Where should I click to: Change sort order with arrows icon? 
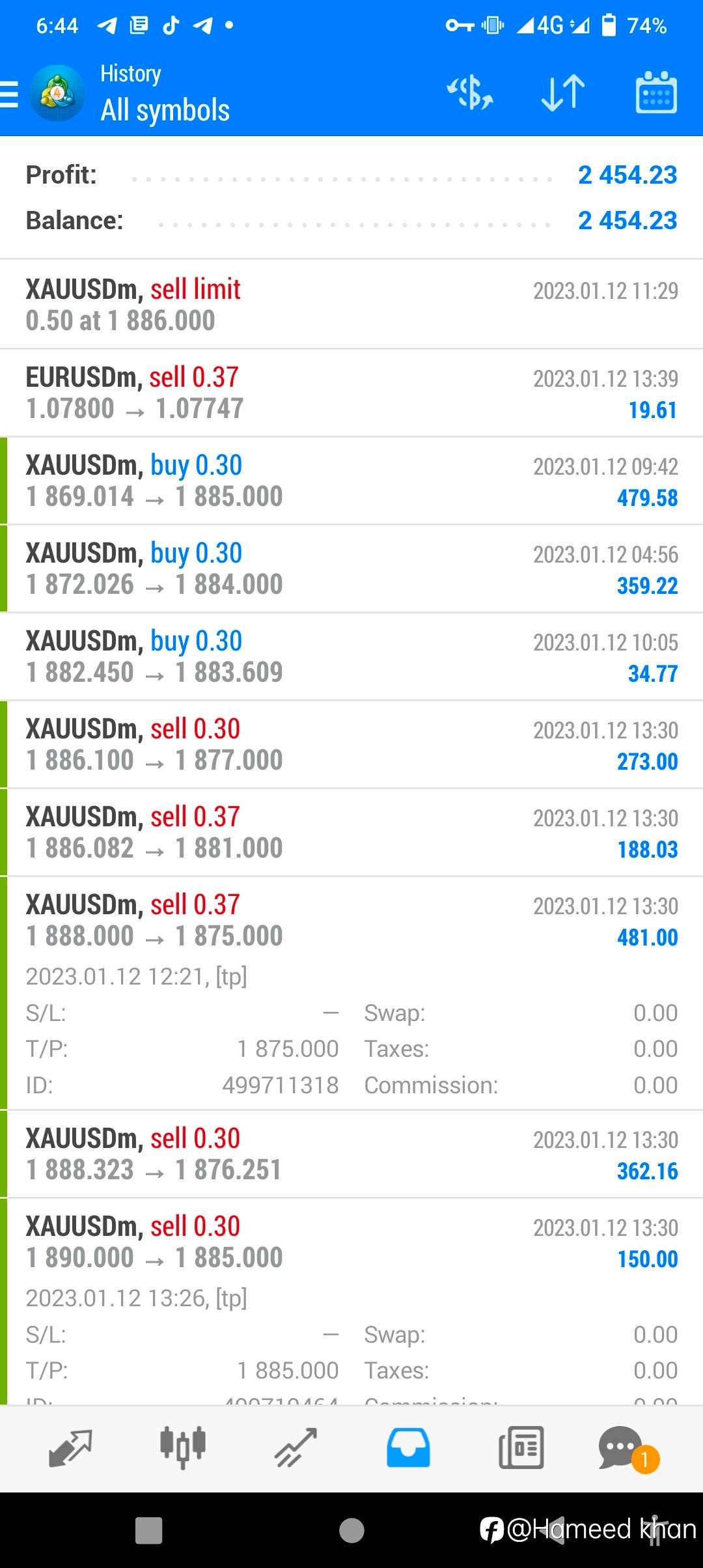[563, 92]
